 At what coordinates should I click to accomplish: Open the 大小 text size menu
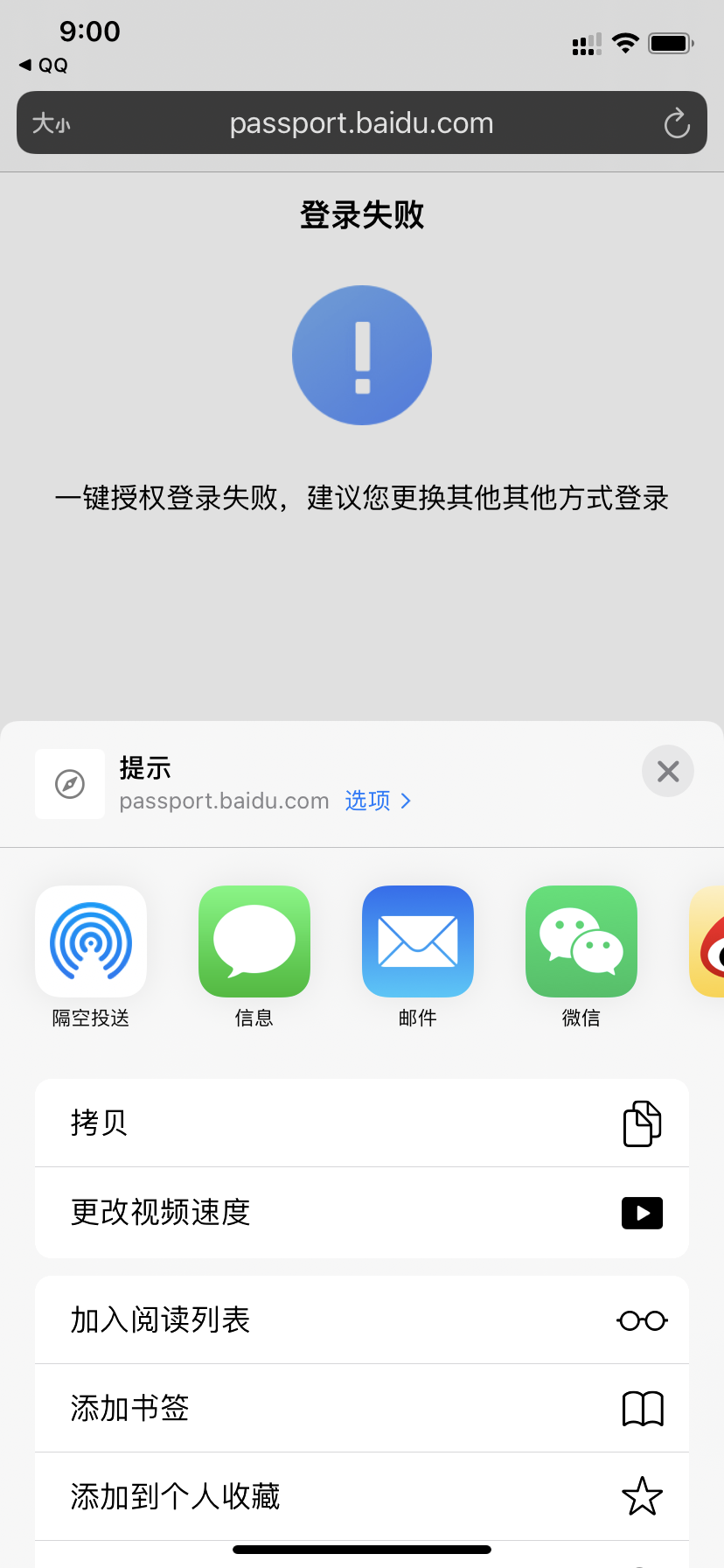click(52, 123)
